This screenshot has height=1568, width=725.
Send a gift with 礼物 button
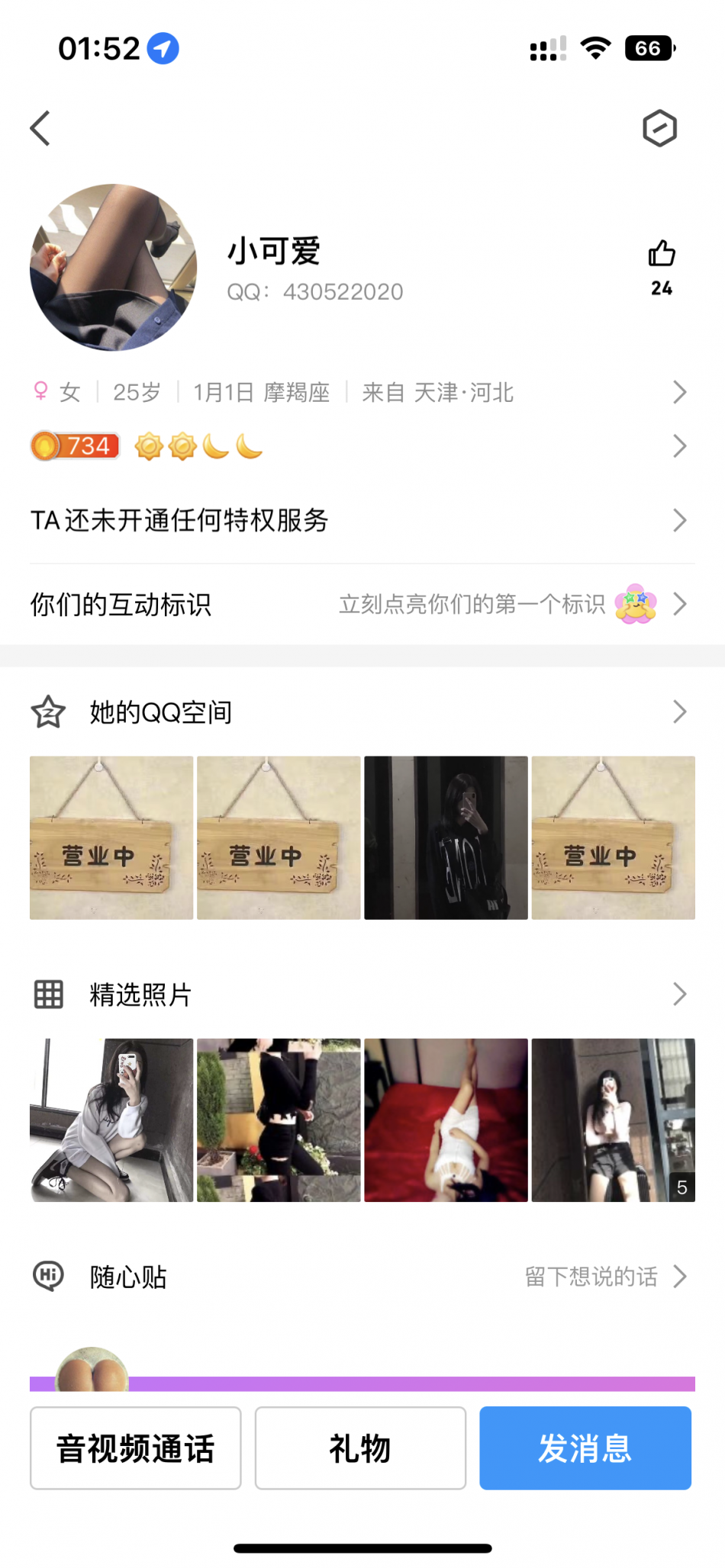(x=360, y=1448)
